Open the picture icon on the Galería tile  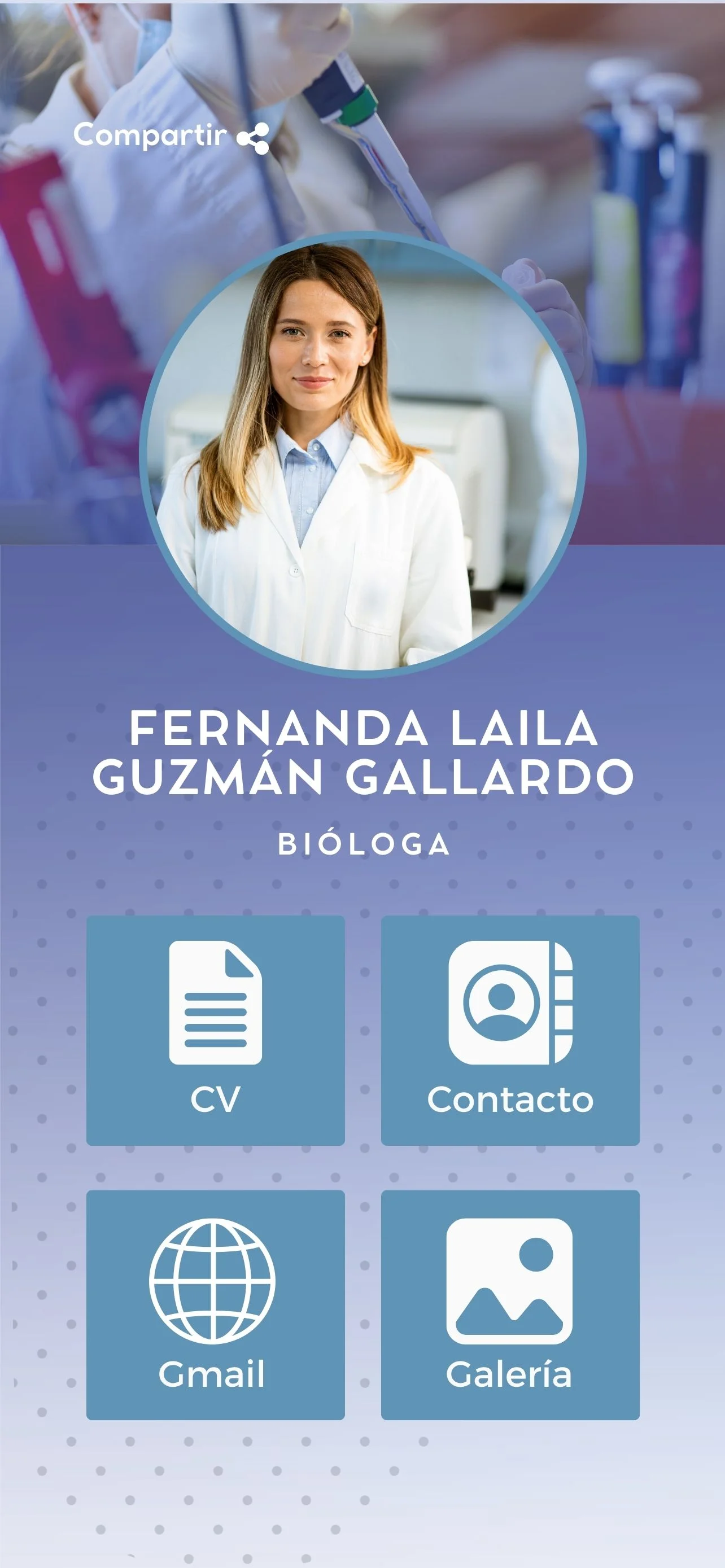(510, 1278)
